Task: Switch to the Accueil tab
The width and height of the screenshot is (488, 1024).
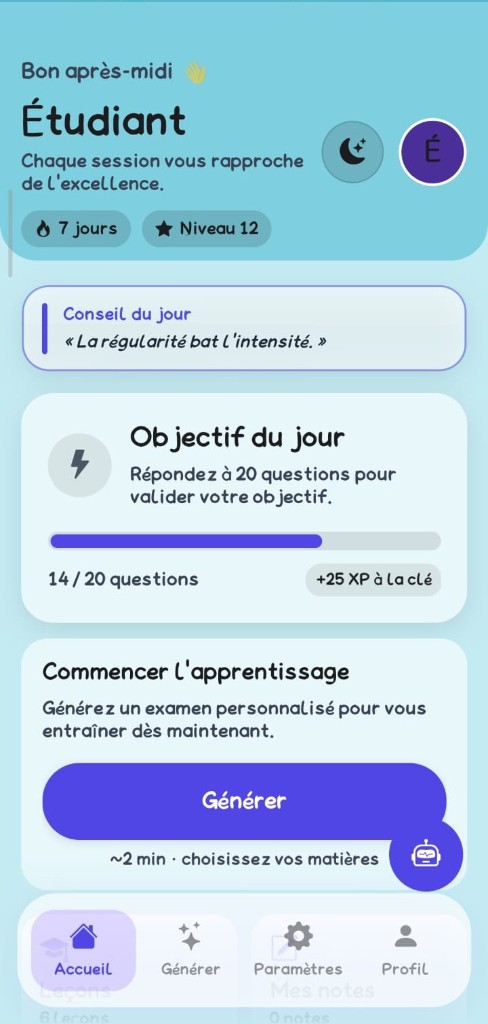Action: click(x=84, y=950)
